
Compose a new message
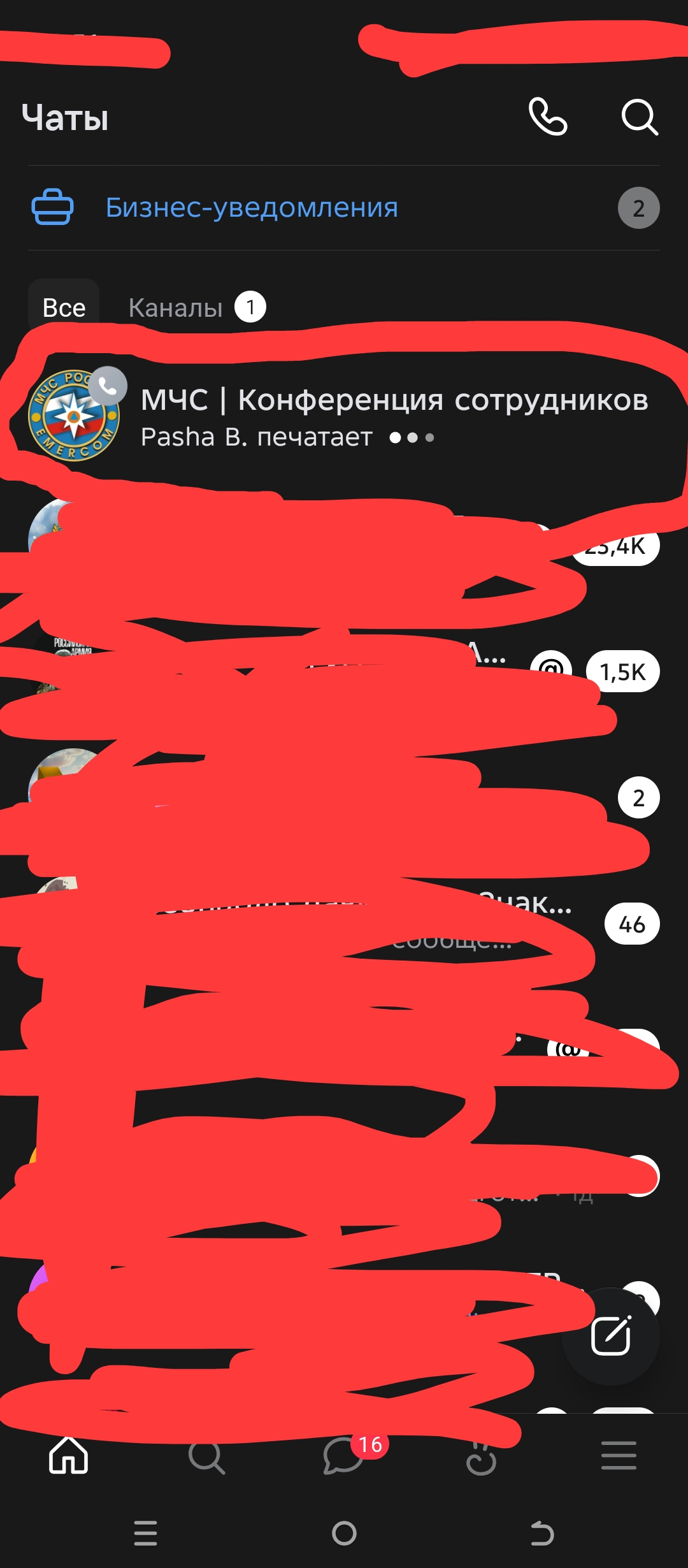610,1336
